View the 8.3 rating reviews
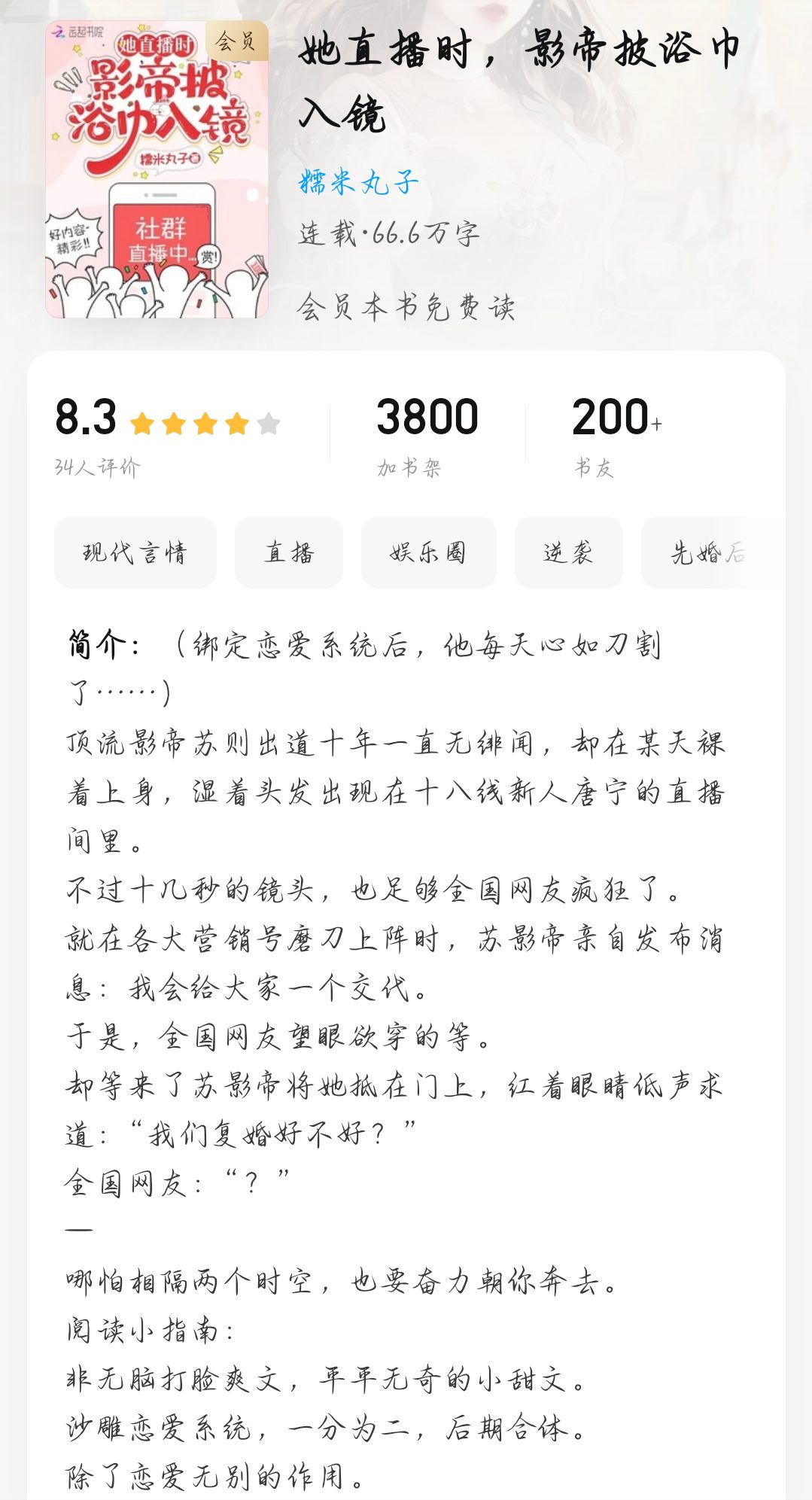Screen dimensions: 812x1500 point(168,435)
